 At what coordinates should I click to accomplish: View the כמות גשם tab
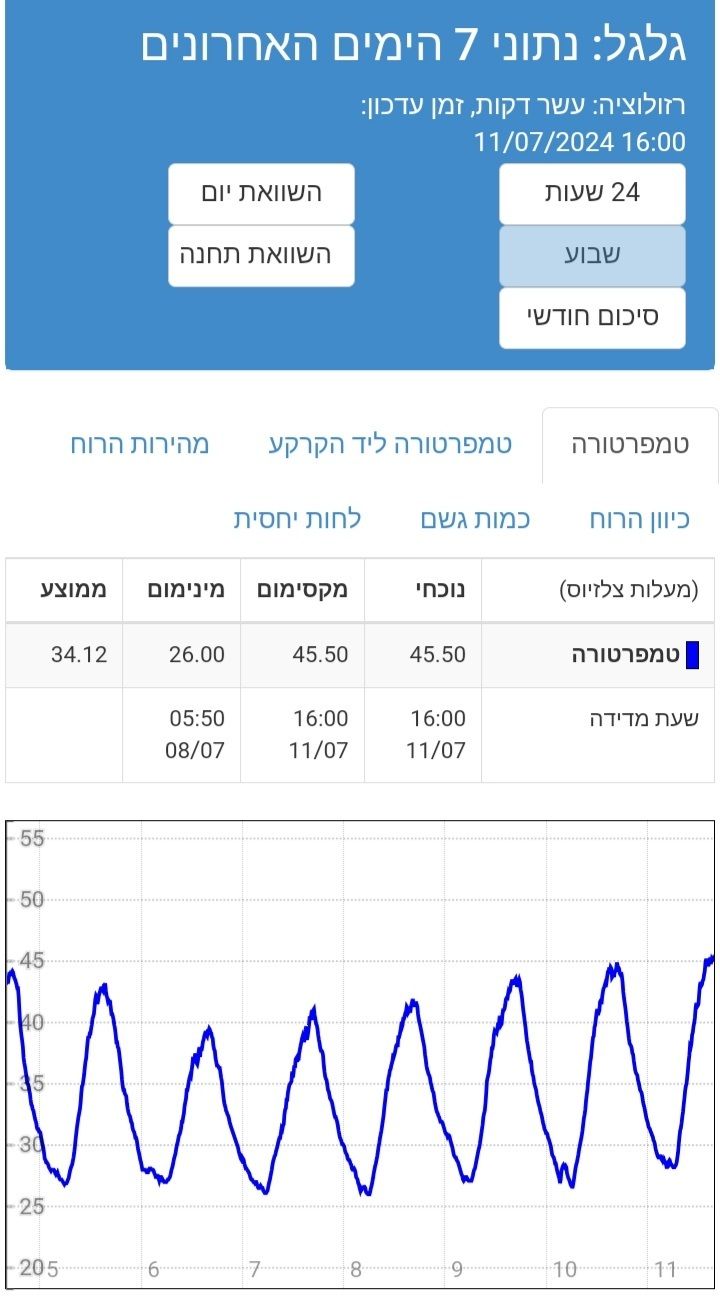pos(475,519)
